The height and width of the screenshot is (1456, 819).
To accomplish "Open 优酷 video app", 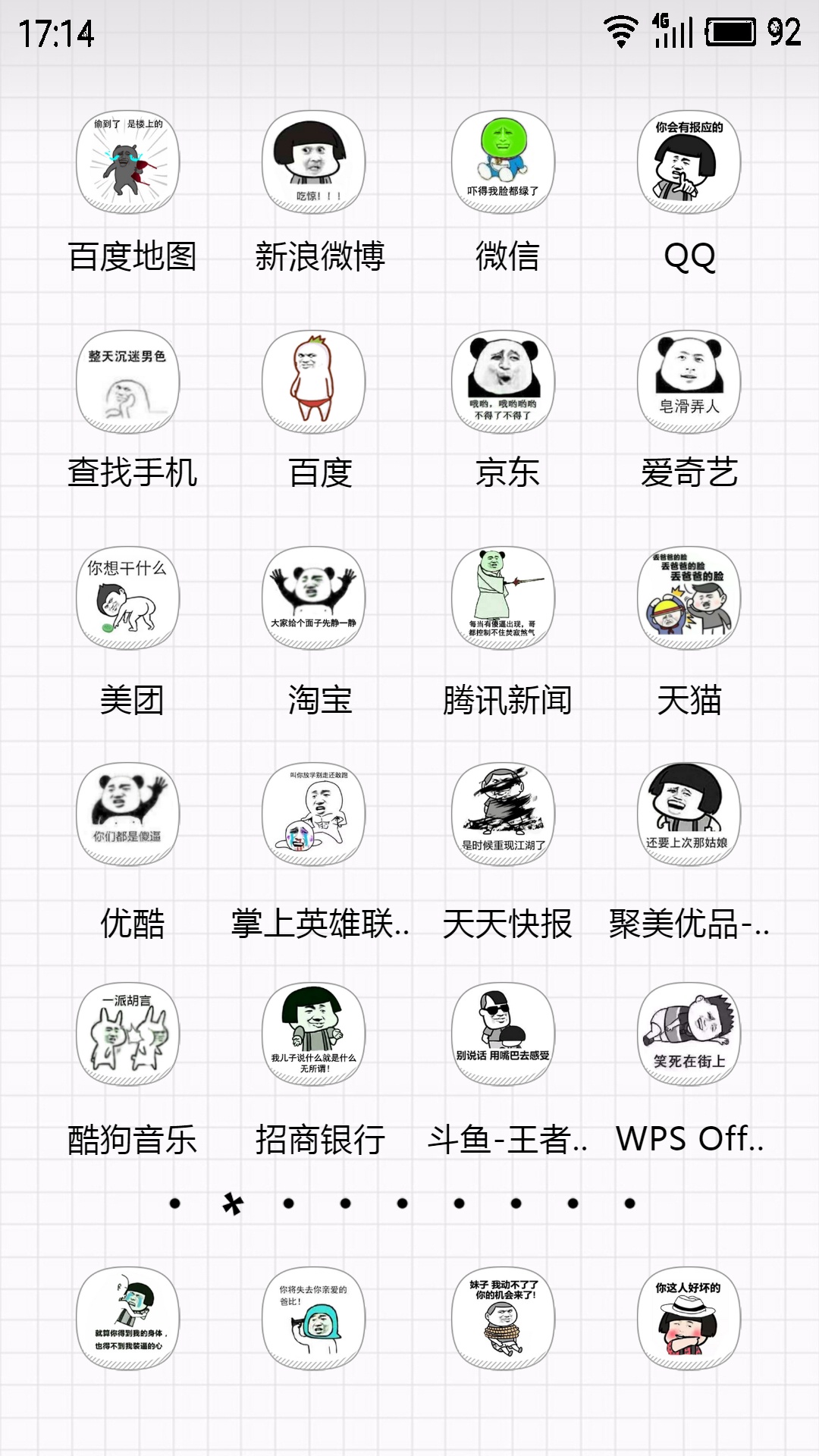I will (x=127, y=814).
